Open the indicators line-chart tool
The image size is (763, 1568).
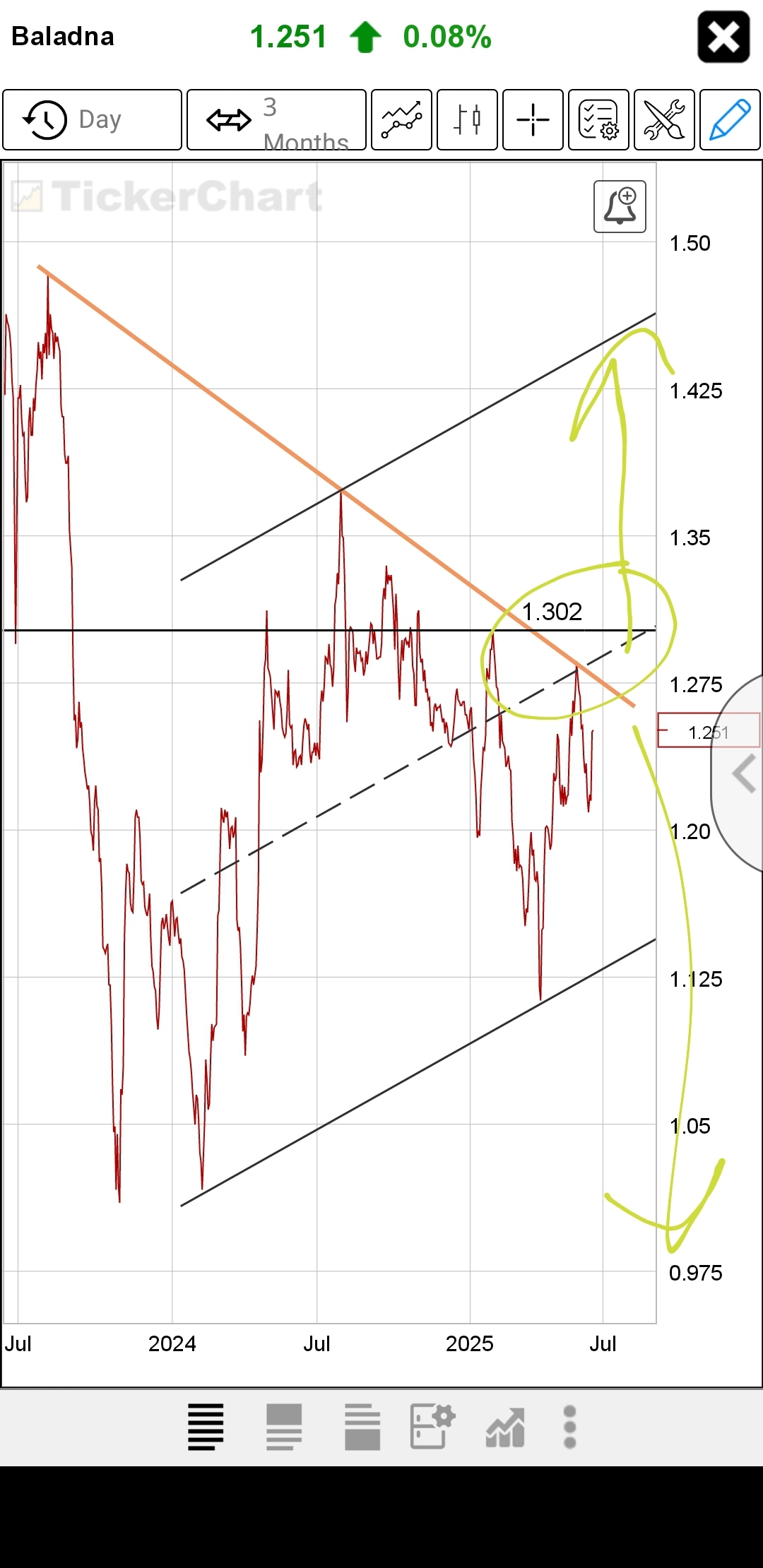click(x=401, y=119)
